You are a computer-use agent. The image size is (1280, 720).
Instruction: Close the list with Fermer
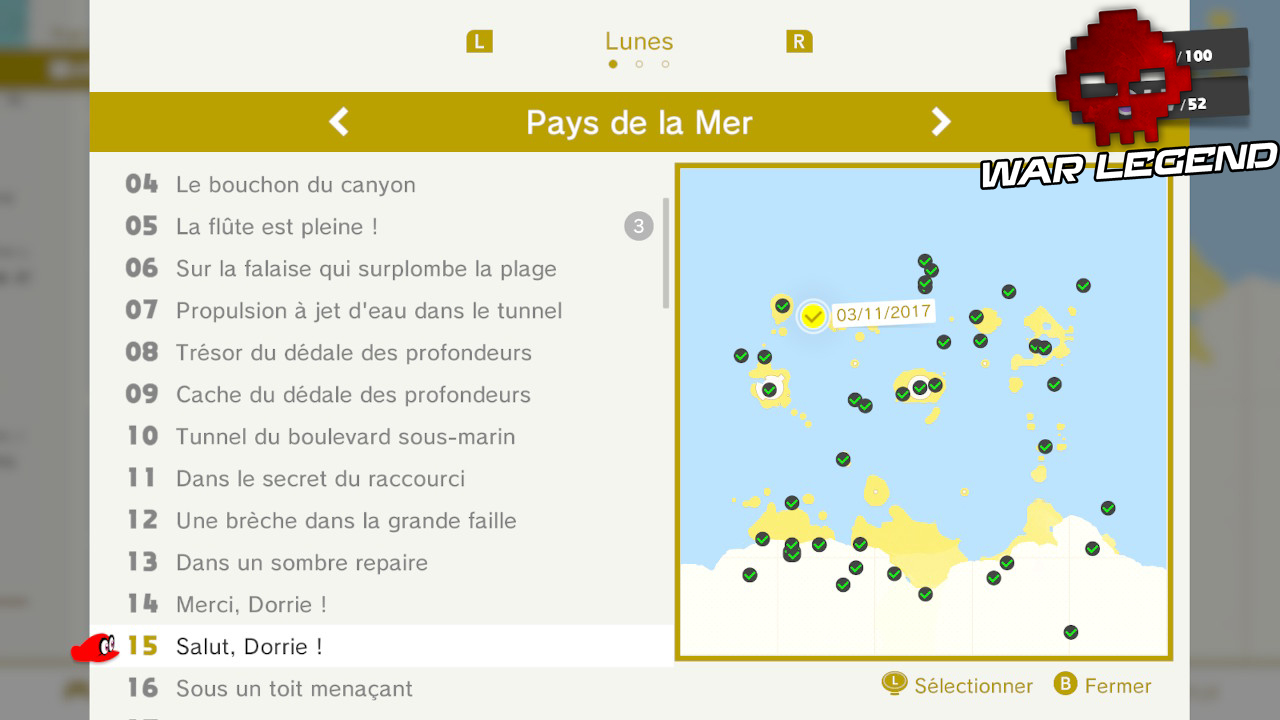[1103, 685]
